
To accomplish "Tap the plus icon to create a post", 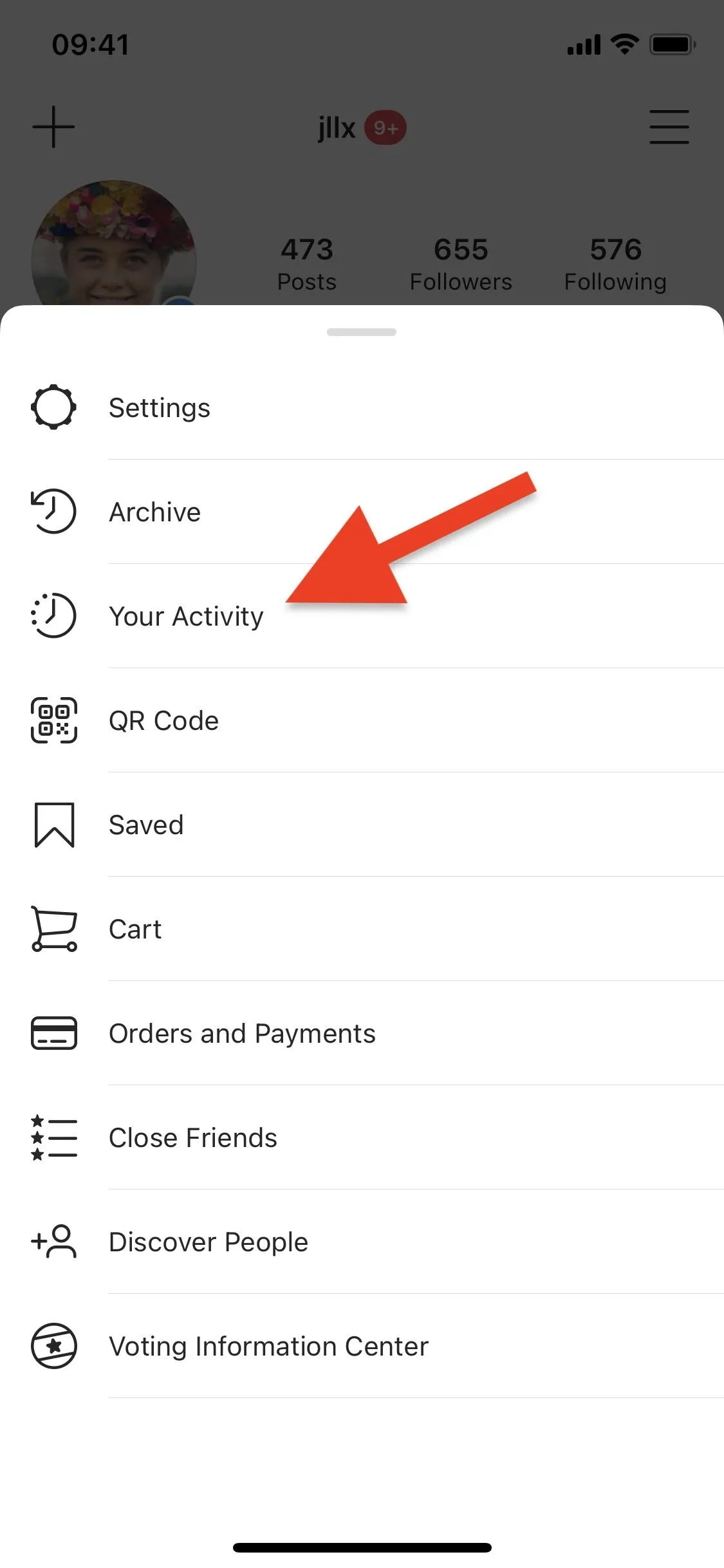I will tap(54, 127).
